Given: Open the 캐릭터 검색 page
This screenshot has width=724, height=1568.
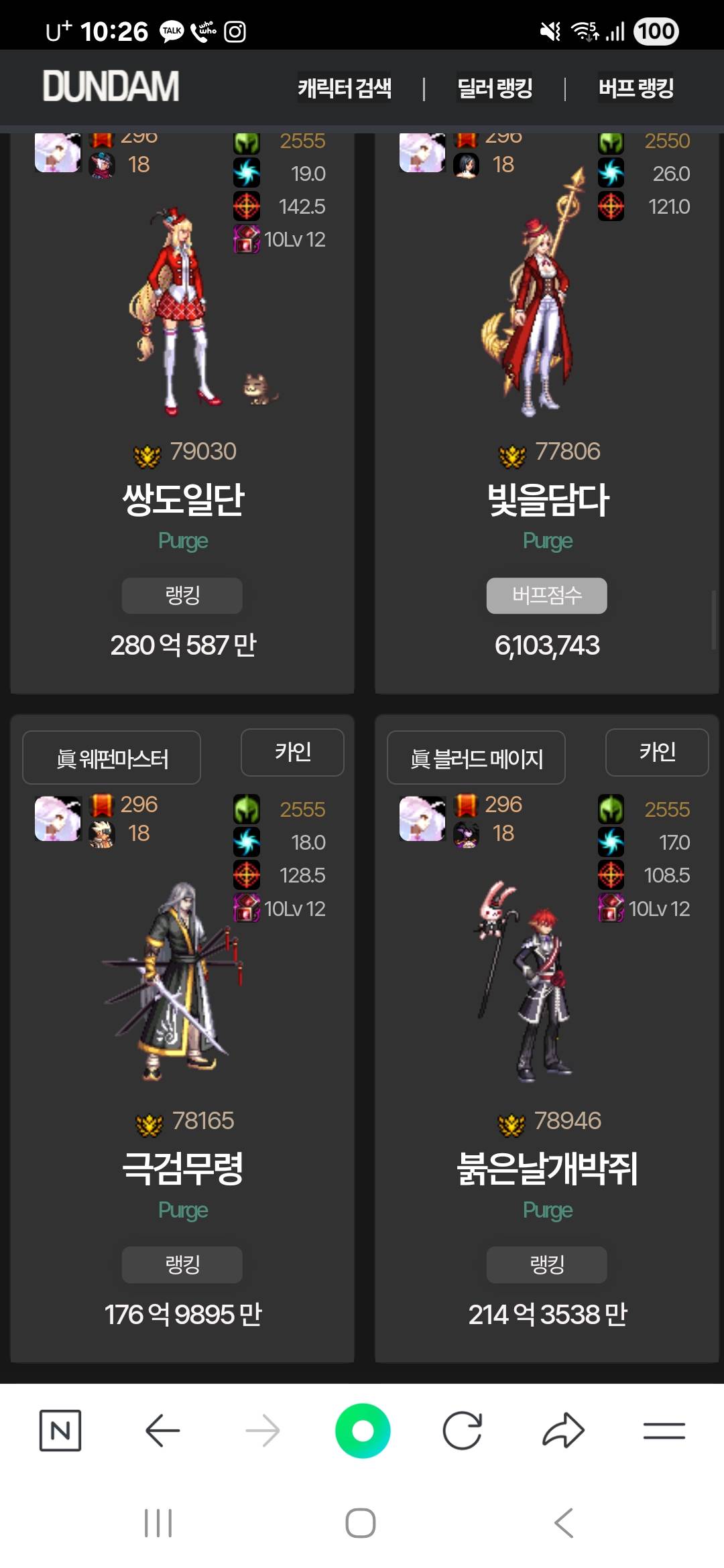Looking at the screenshot, I should pyautogui.click(x=345, y=88).
